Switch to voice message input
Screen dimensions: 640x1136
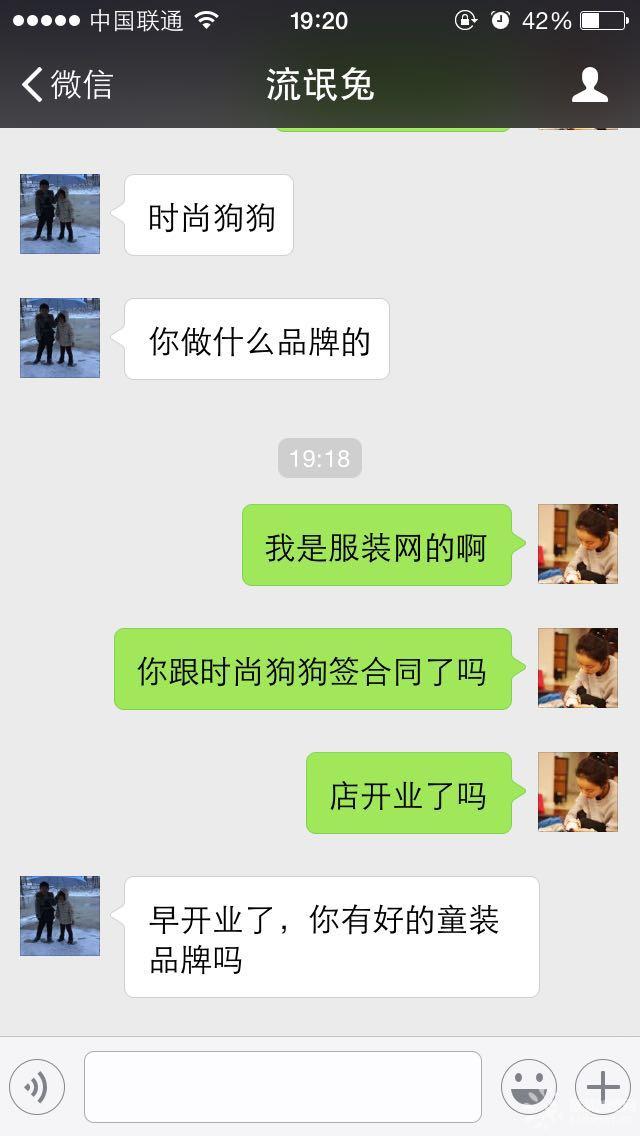37,1087
